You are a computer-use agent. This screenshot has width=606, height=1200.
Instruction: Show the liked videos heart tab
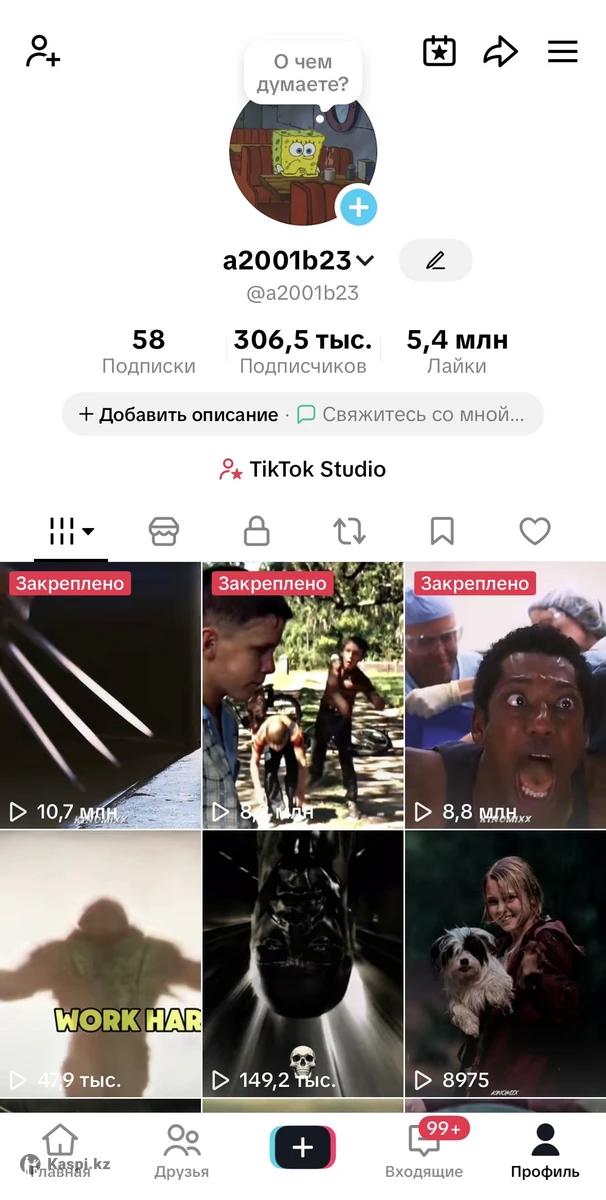535,531
